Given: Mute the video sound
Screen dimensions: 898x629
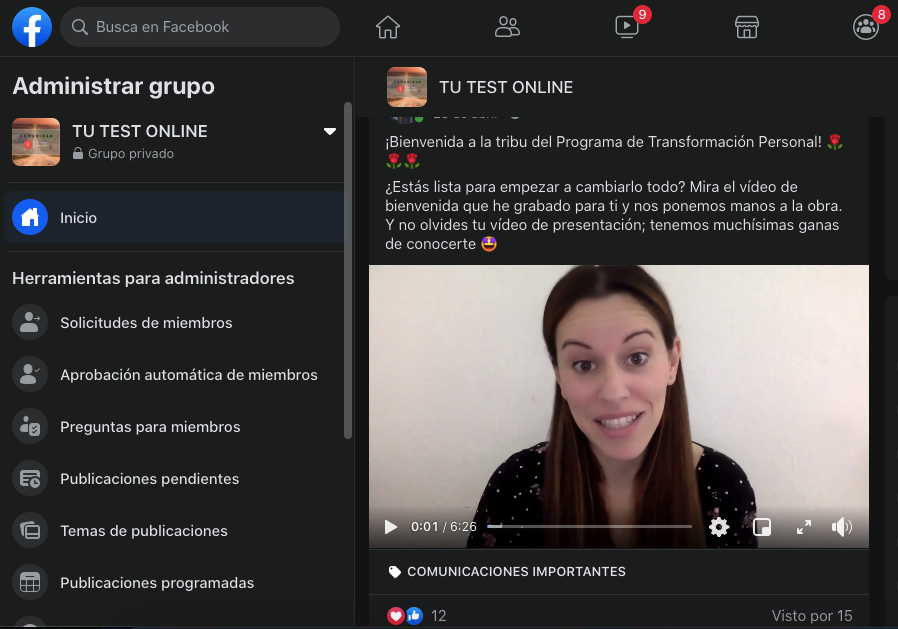Looking at the screenshot, I should [842, 526].
